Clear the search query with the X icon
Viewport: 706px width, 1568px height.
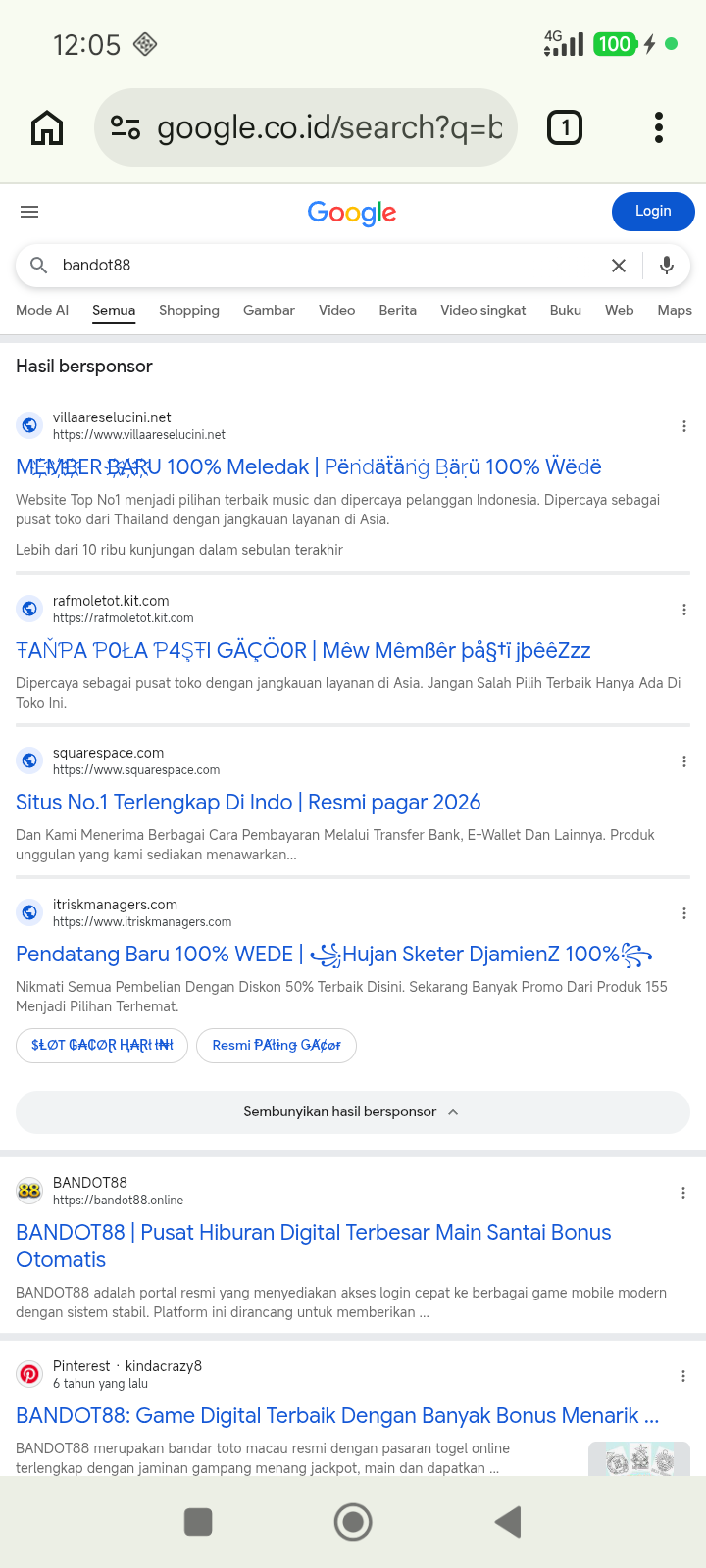pos(619,266)
